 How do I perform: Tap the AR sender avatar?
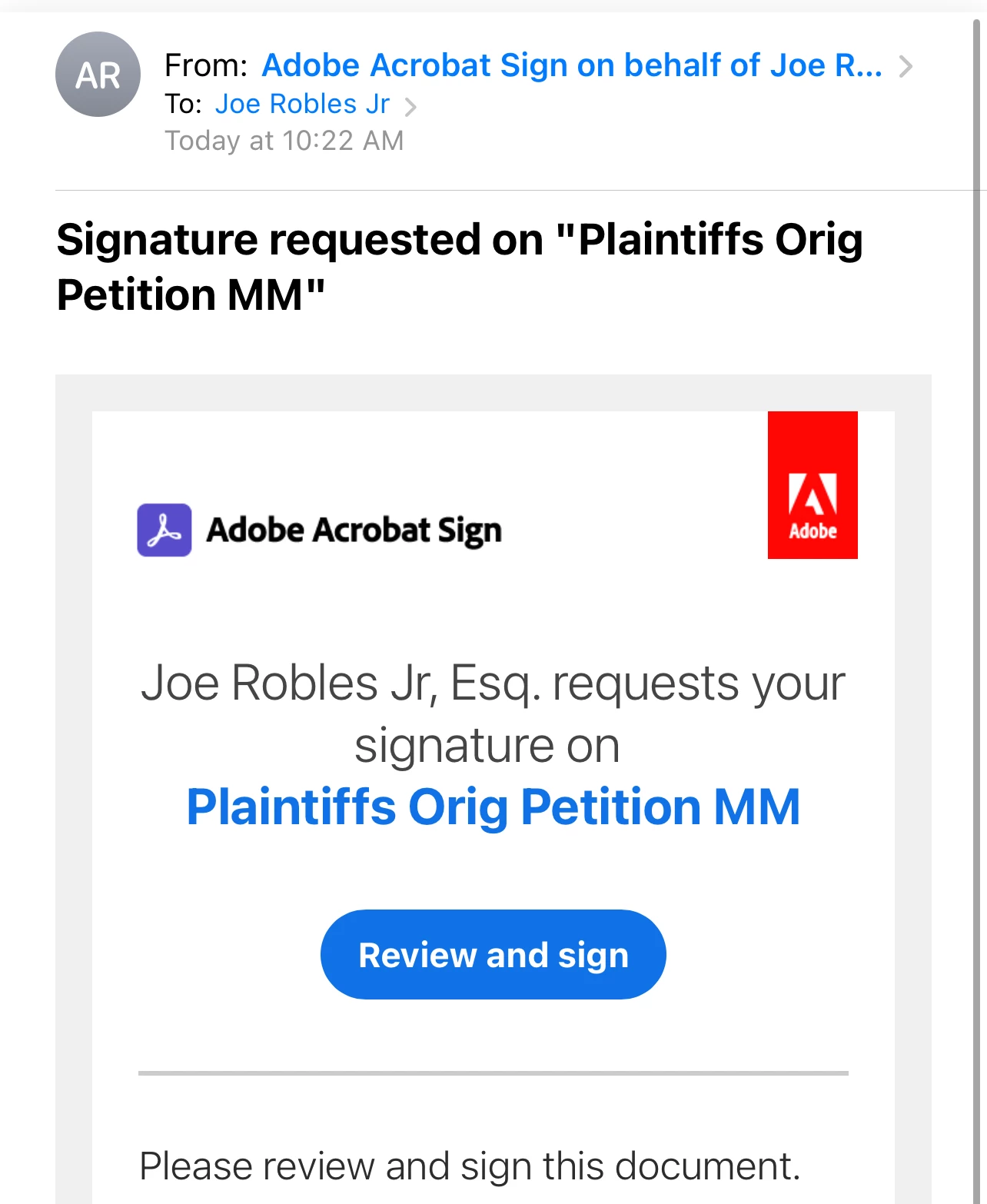[98, 75]
